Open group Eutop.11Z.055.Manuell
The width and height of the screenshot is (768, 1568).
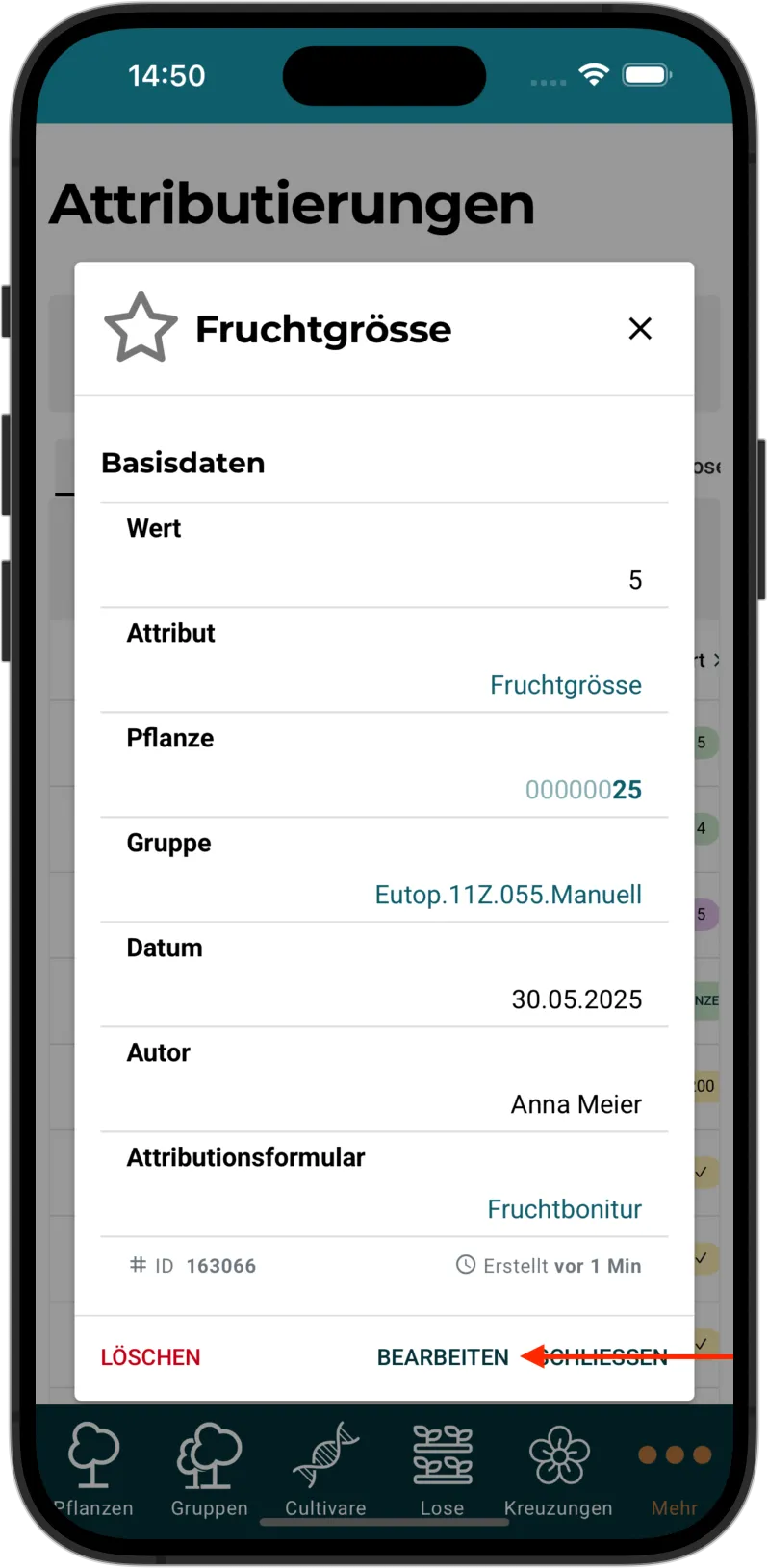click(x=508, y=895)
